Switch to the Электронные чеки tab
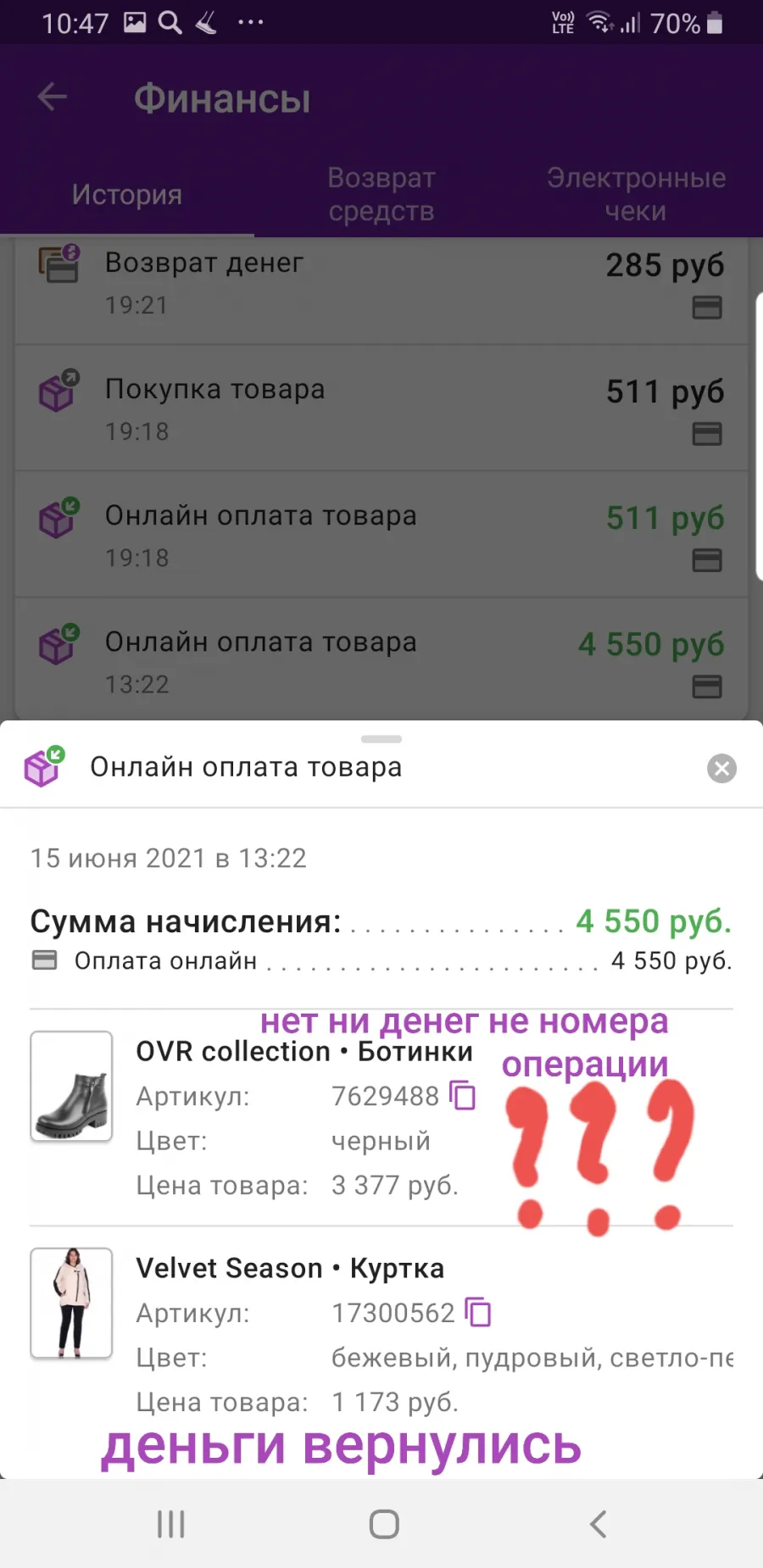Viewport: 763px width, 1568px height. pyautogui.click(x=636, y=195)
